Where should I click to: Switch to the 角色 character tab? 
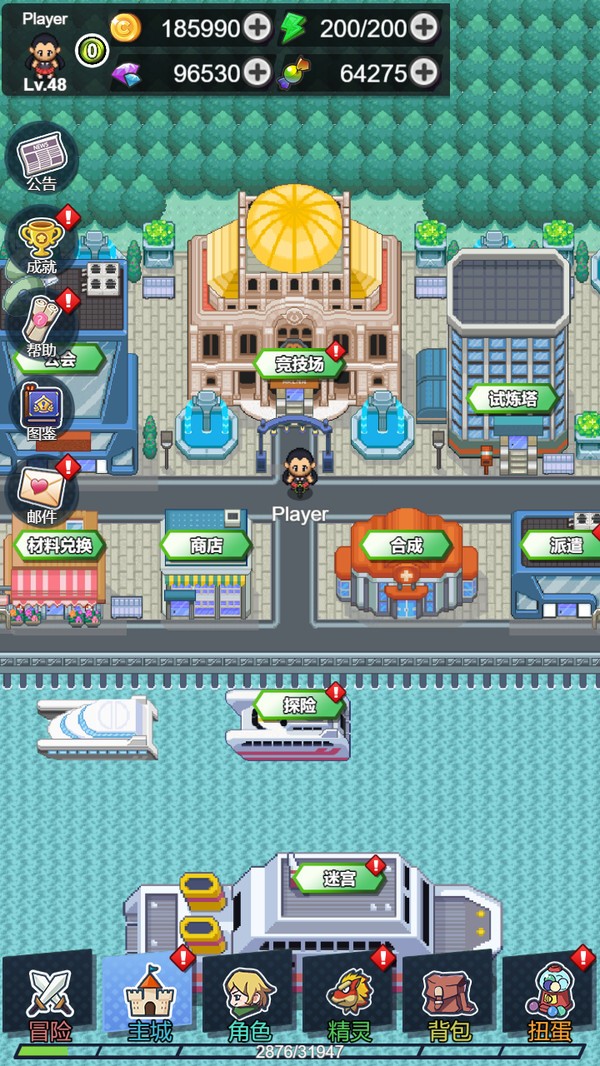[250, 1000]
